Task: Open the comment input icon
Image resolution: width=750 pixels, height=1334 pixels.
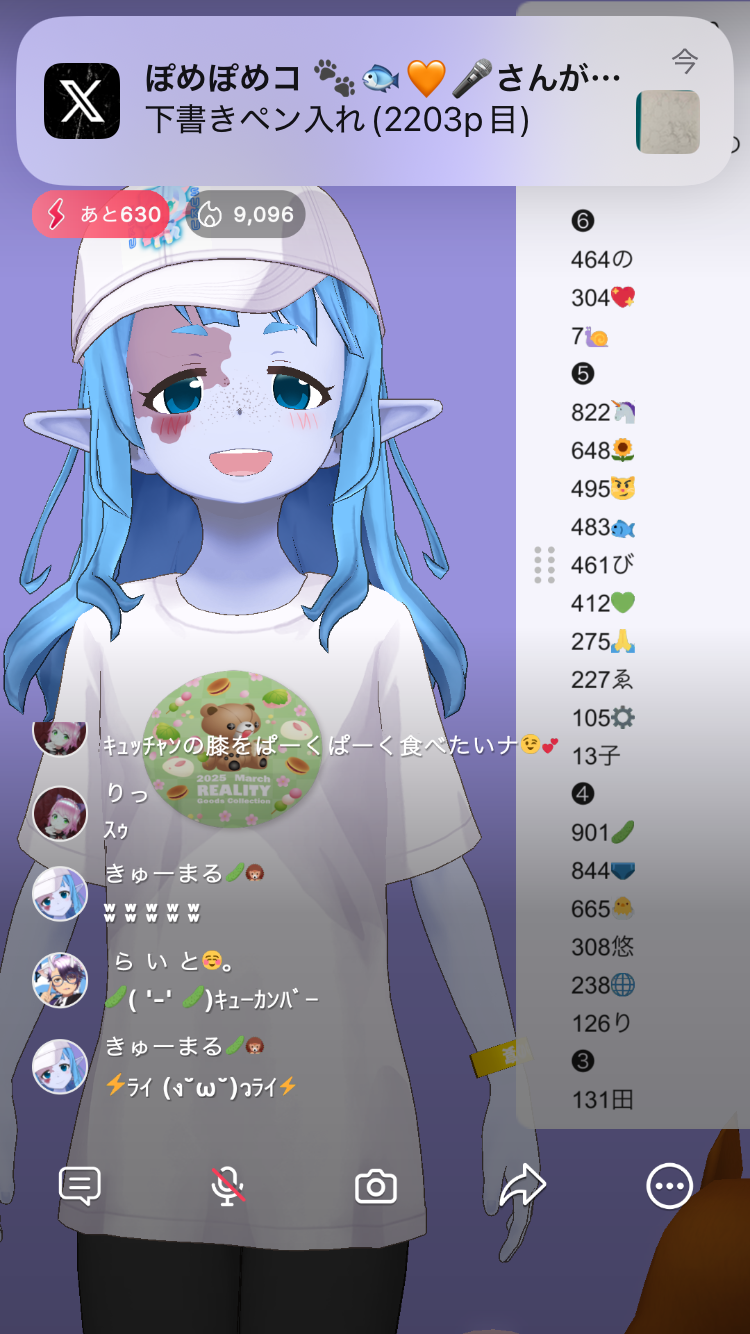Action: (x=80, y=1186)
